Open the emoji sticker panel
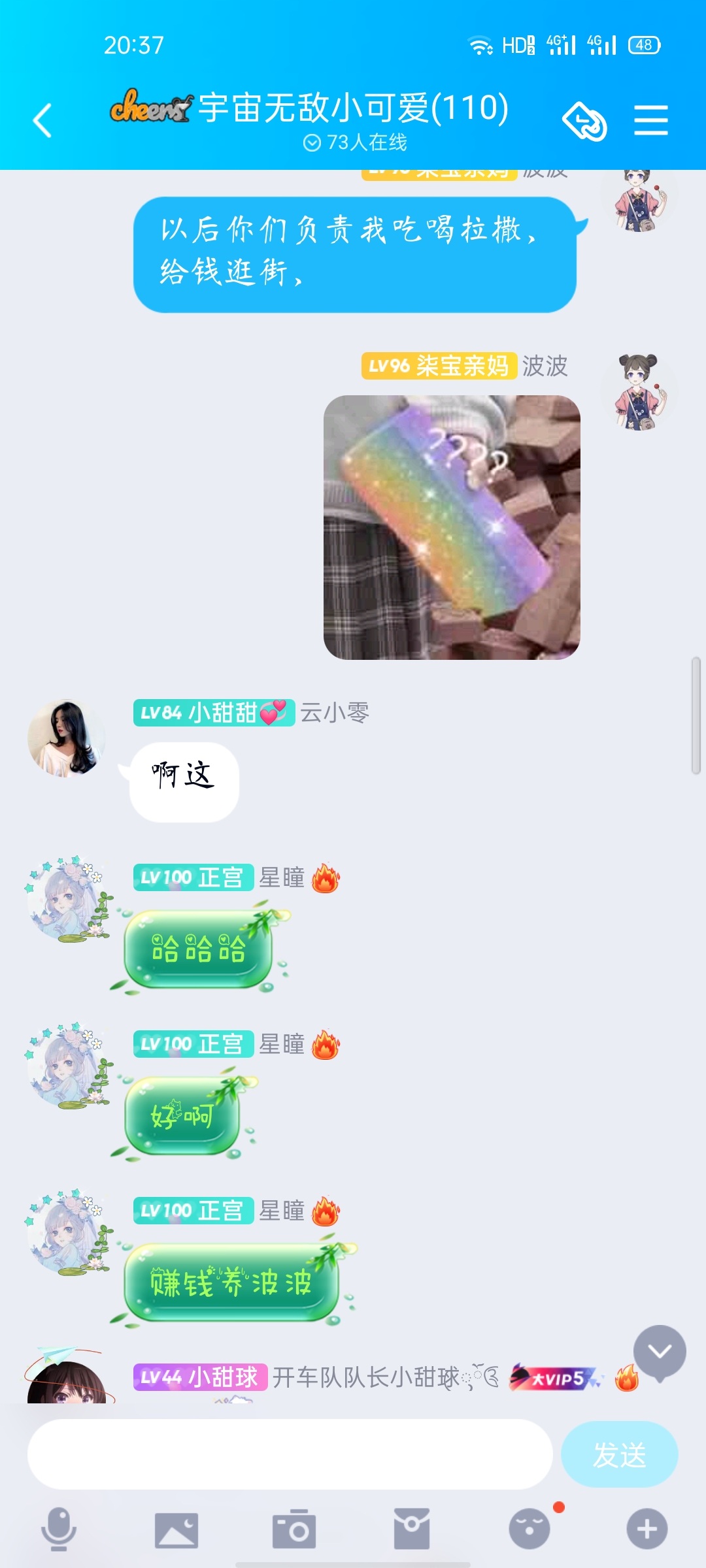The width and height of the screenshot is (706, 1568). click(x=529, y=1529)
